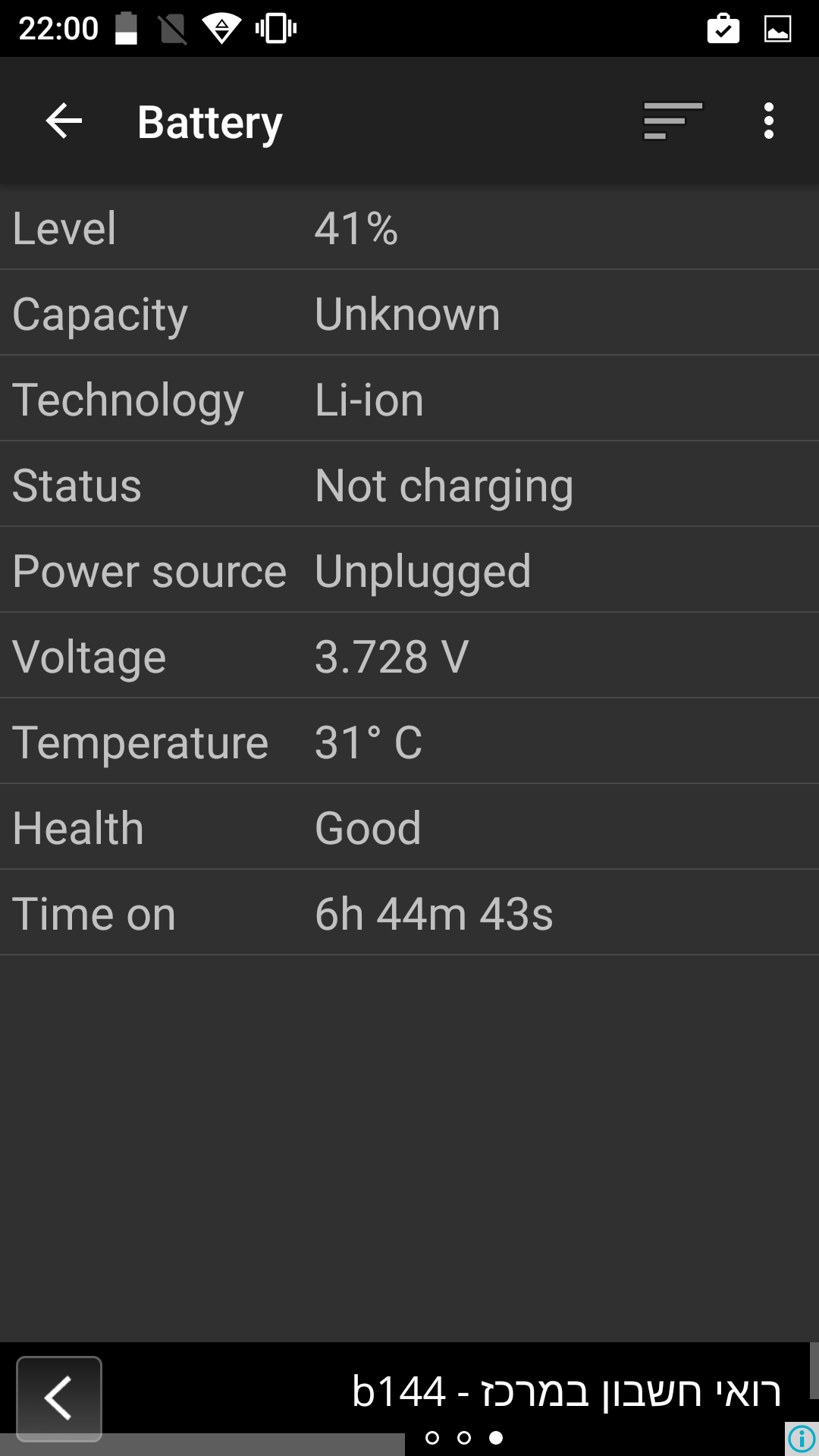This screenshot has height=1456, width=819.
Task: Open the ad info icon
Action: [802, 1439]
